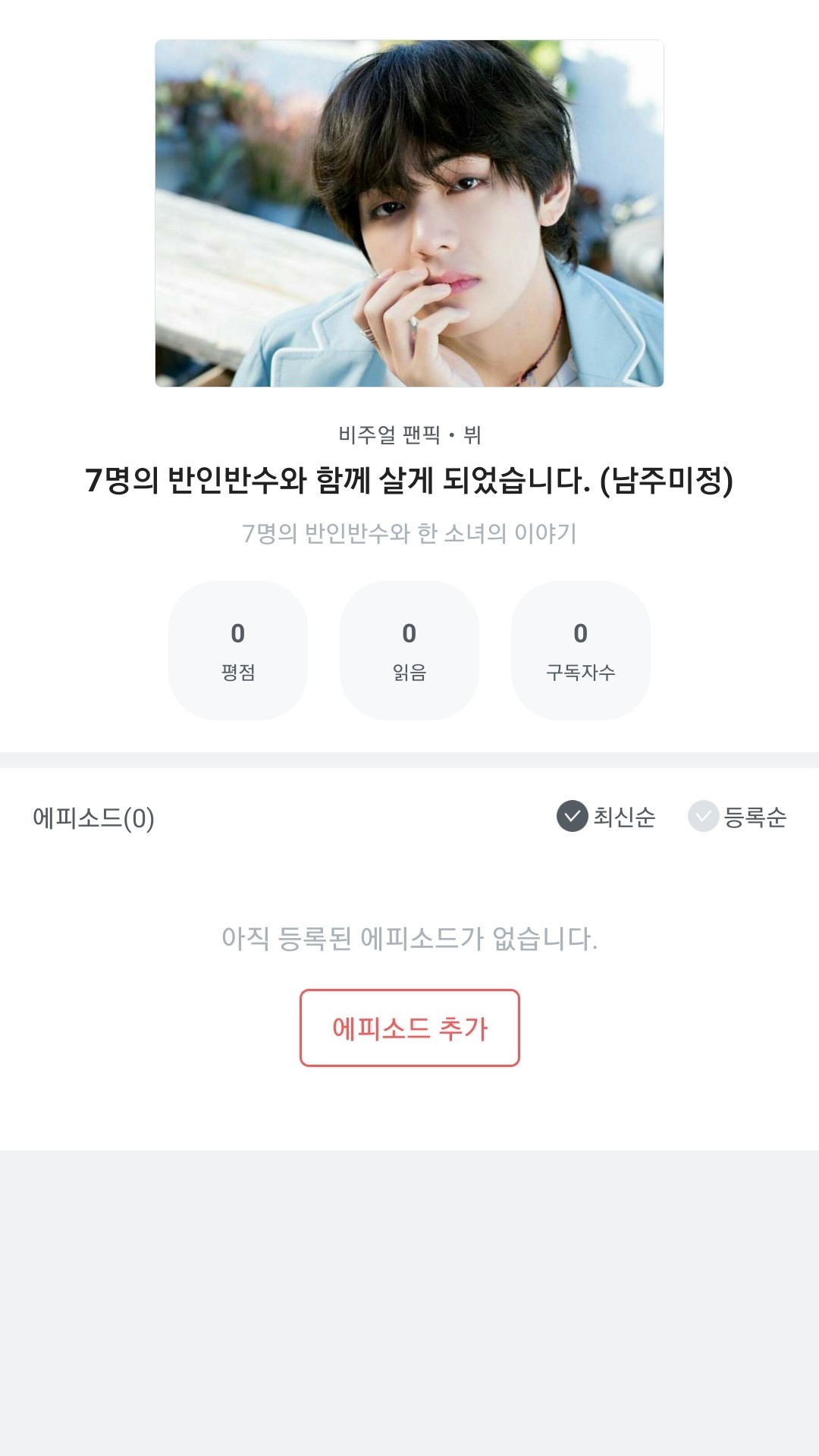Select the 등록순 sort option

(x=737, y=817)
